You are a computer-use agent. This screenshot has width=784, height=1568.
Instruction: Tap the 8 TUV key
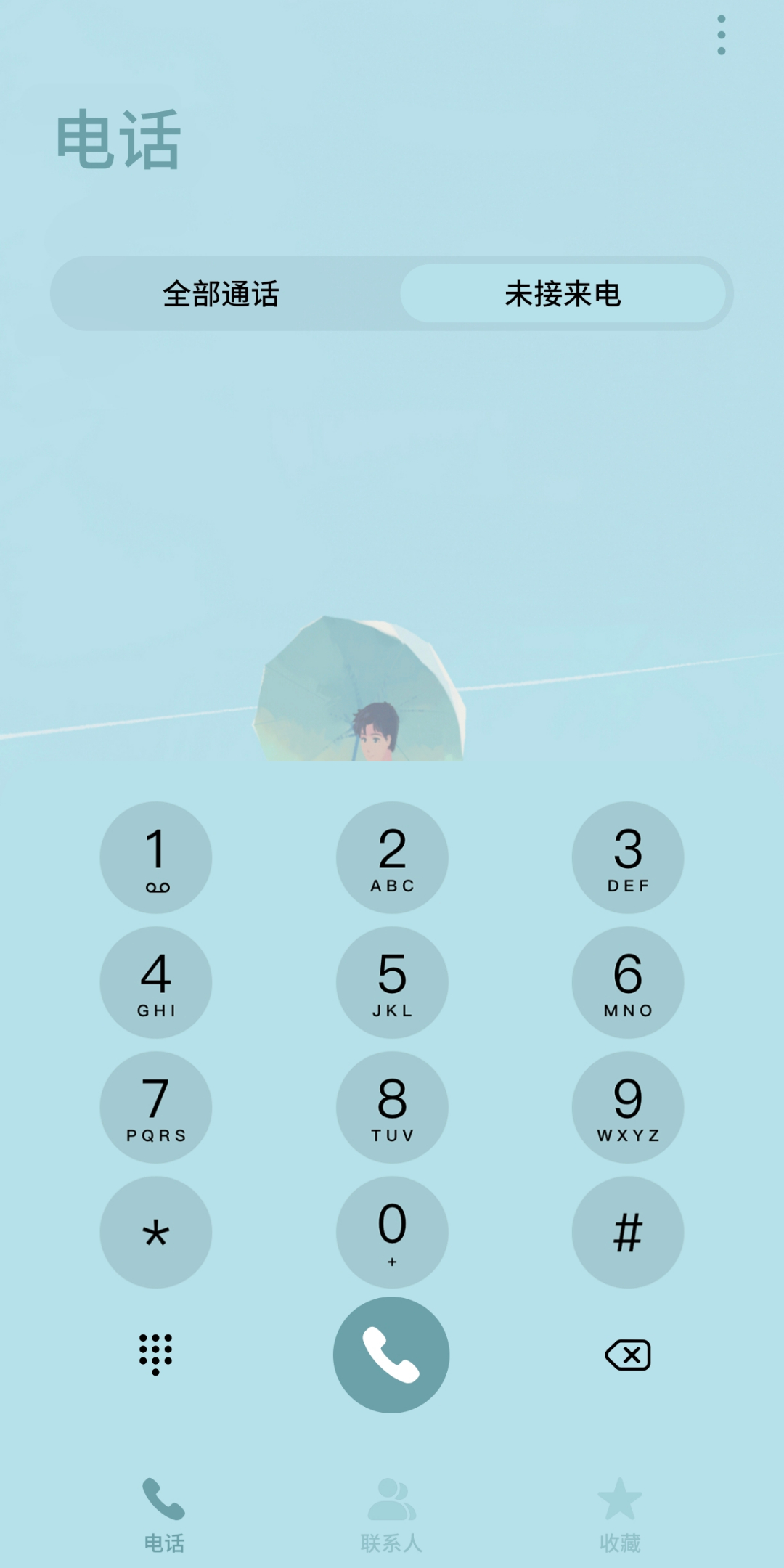[392, 1107]
